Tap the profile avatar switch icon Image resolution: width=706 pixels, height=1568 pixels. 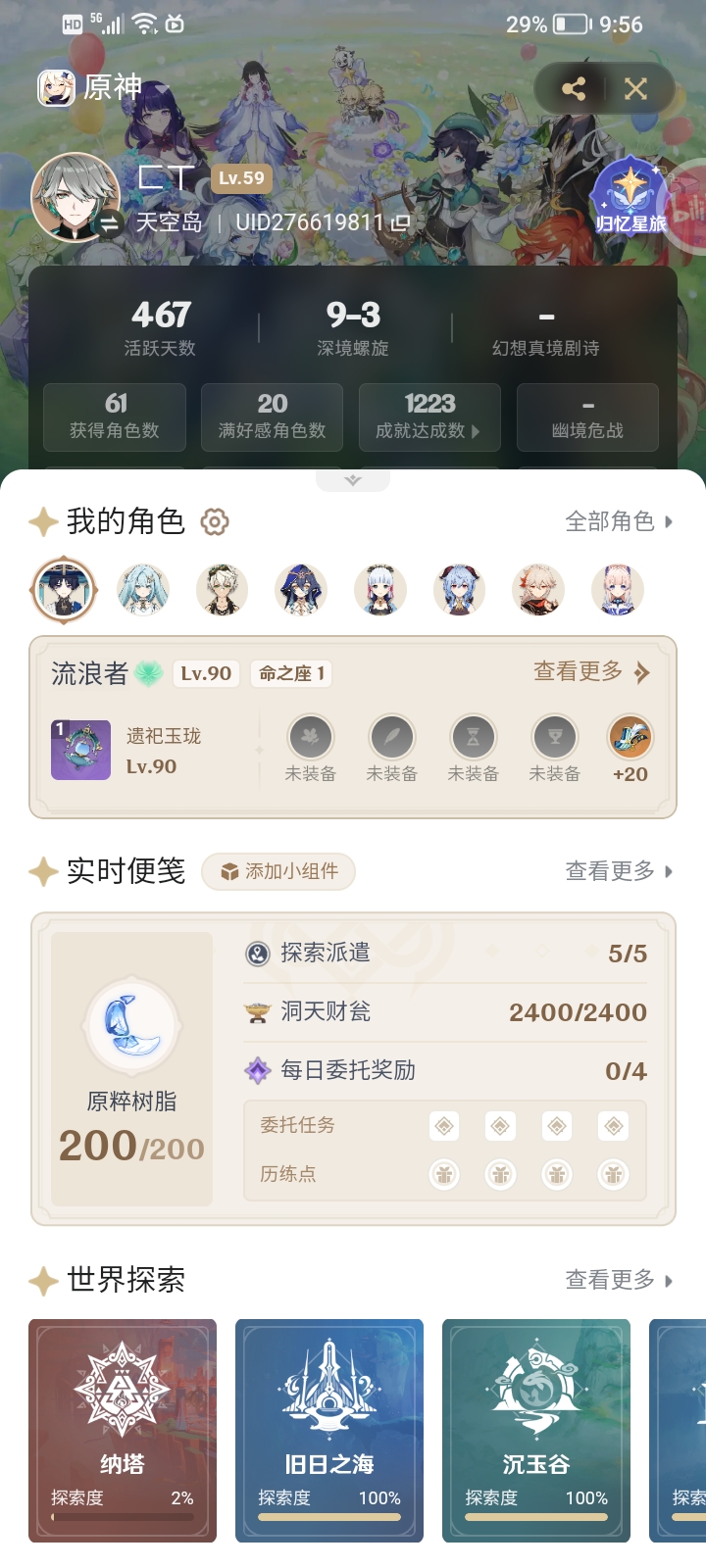[x=108, y=224]
